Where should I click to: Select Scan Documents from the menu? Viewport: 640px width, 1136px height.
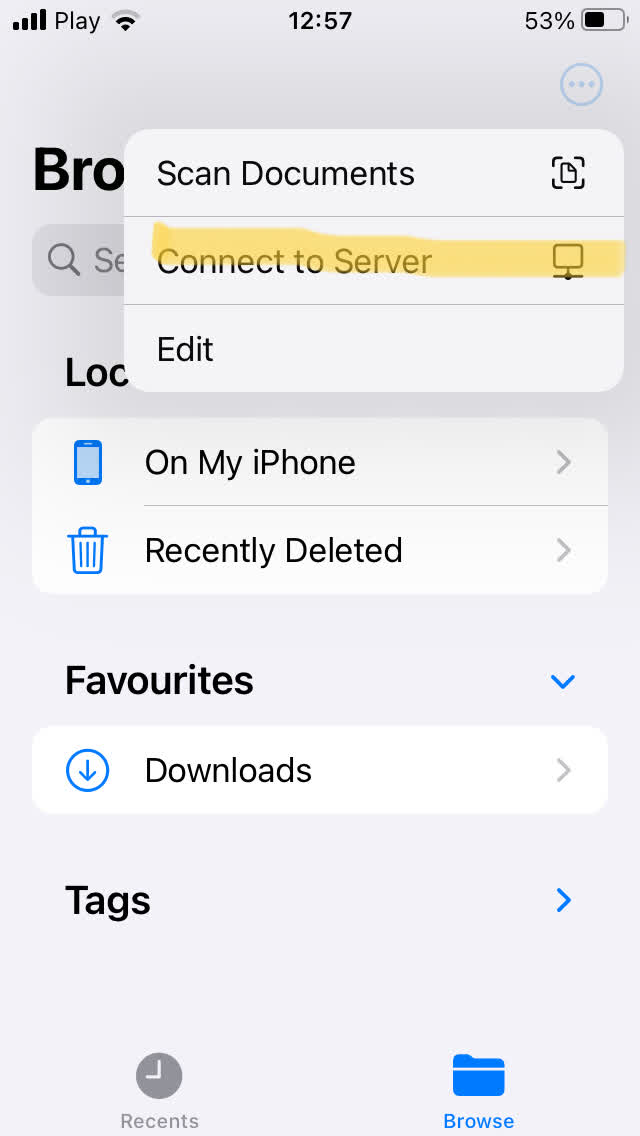(370, 173)
